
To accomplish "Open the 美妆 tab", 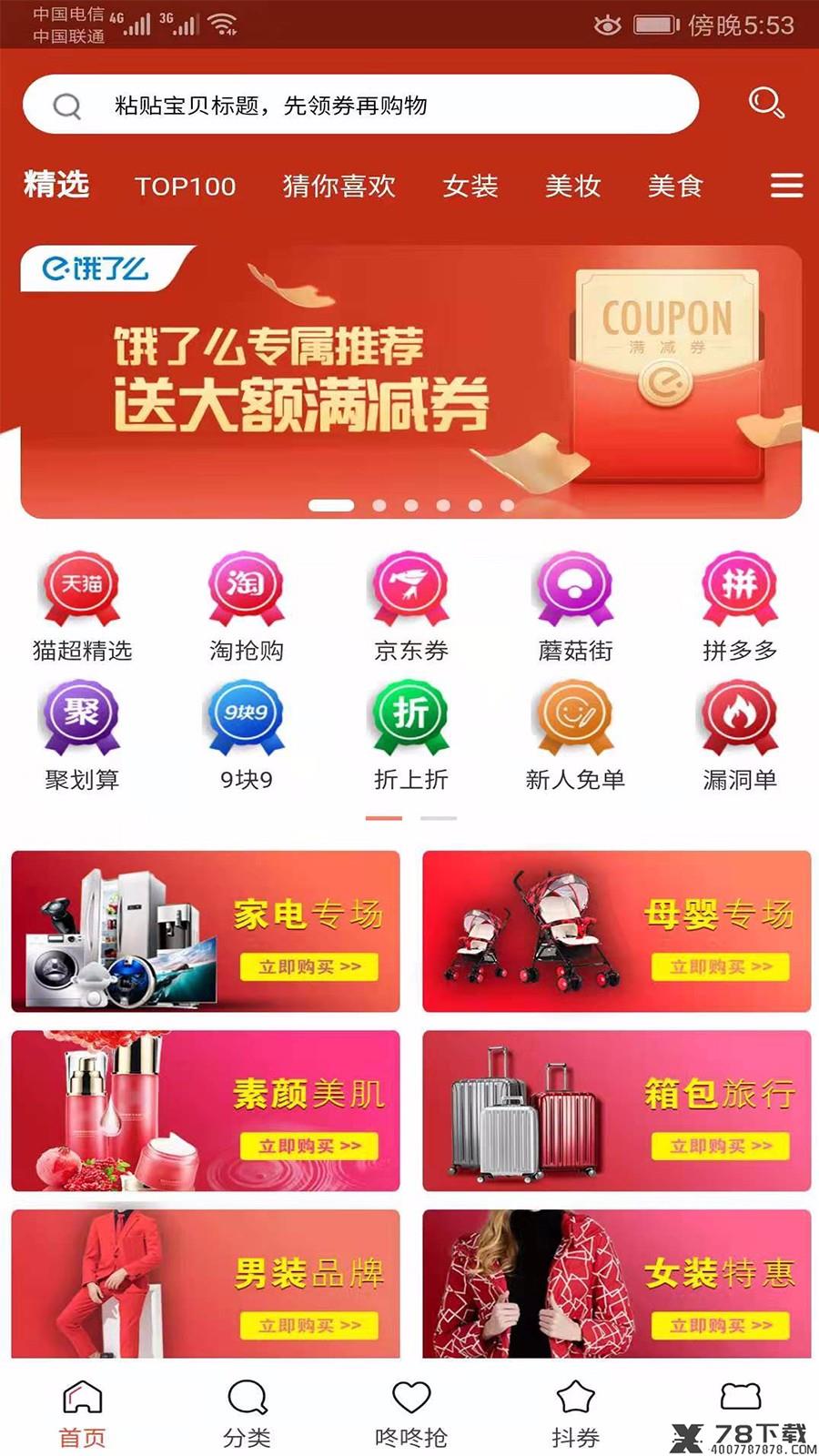I will pos(572,187).
